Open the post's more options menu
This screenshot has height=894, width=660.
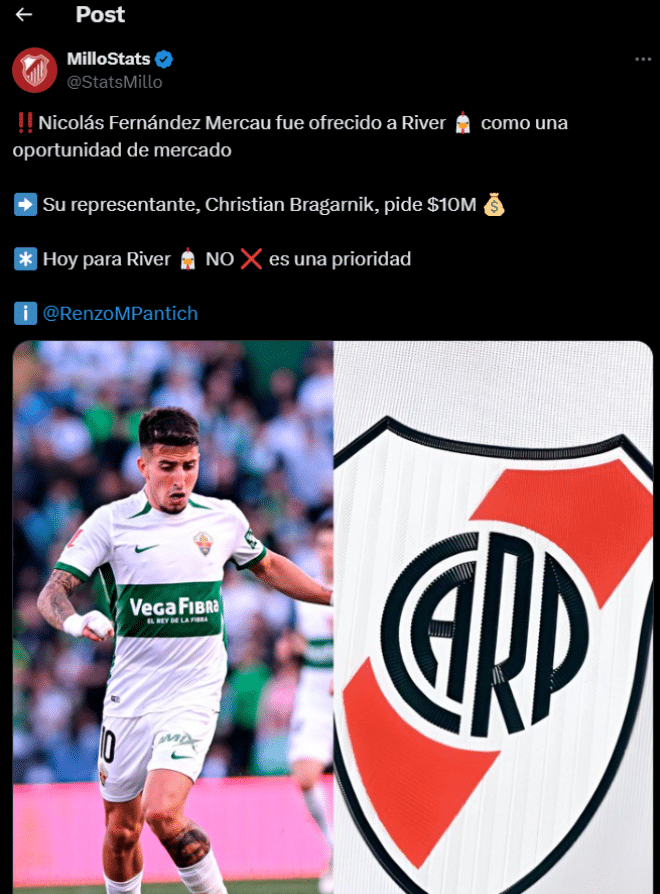pyautogui.click(x=642, y=60)
